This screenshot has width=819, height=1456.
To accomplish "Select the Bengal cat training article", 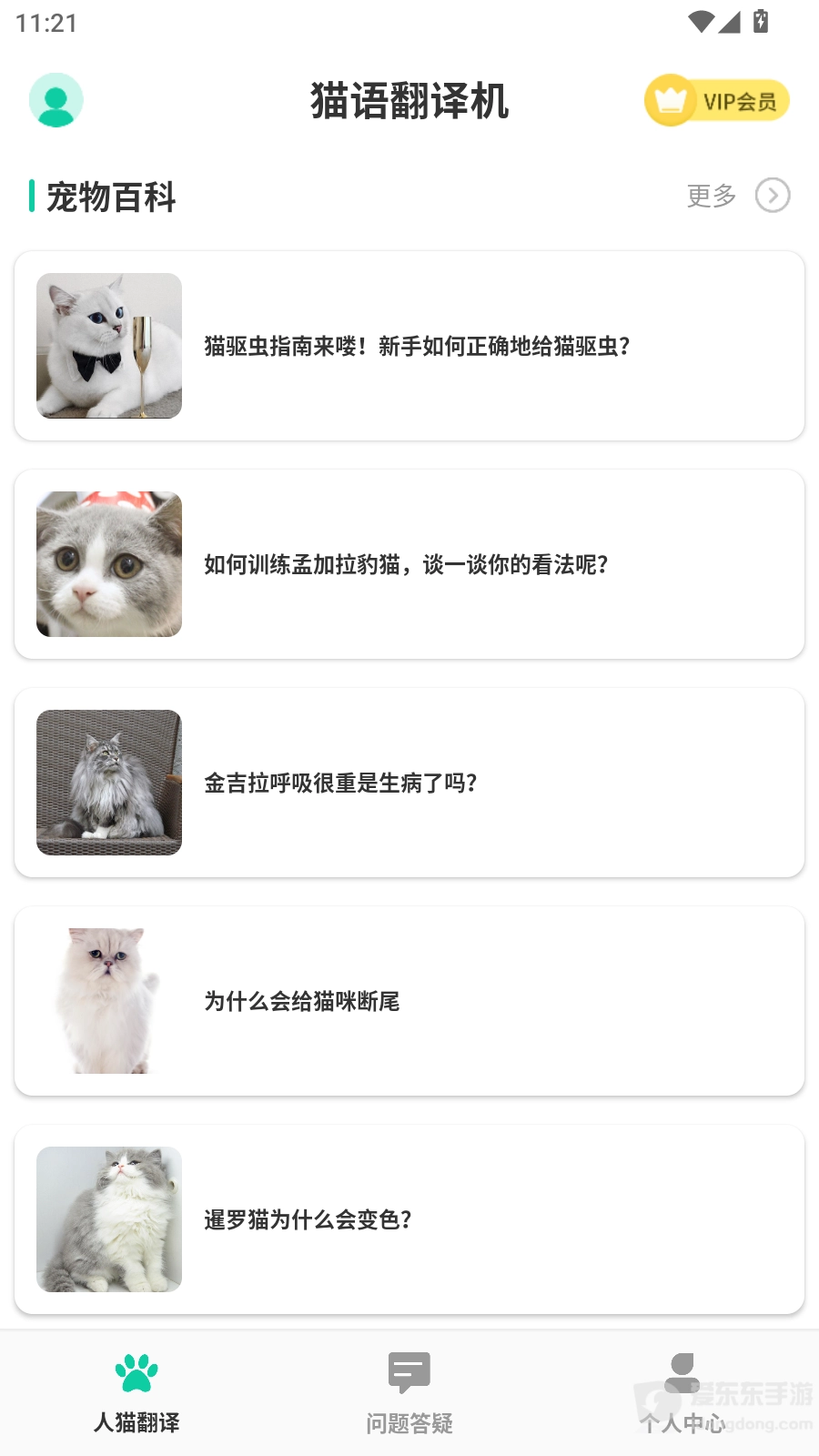I will point(409,564).
